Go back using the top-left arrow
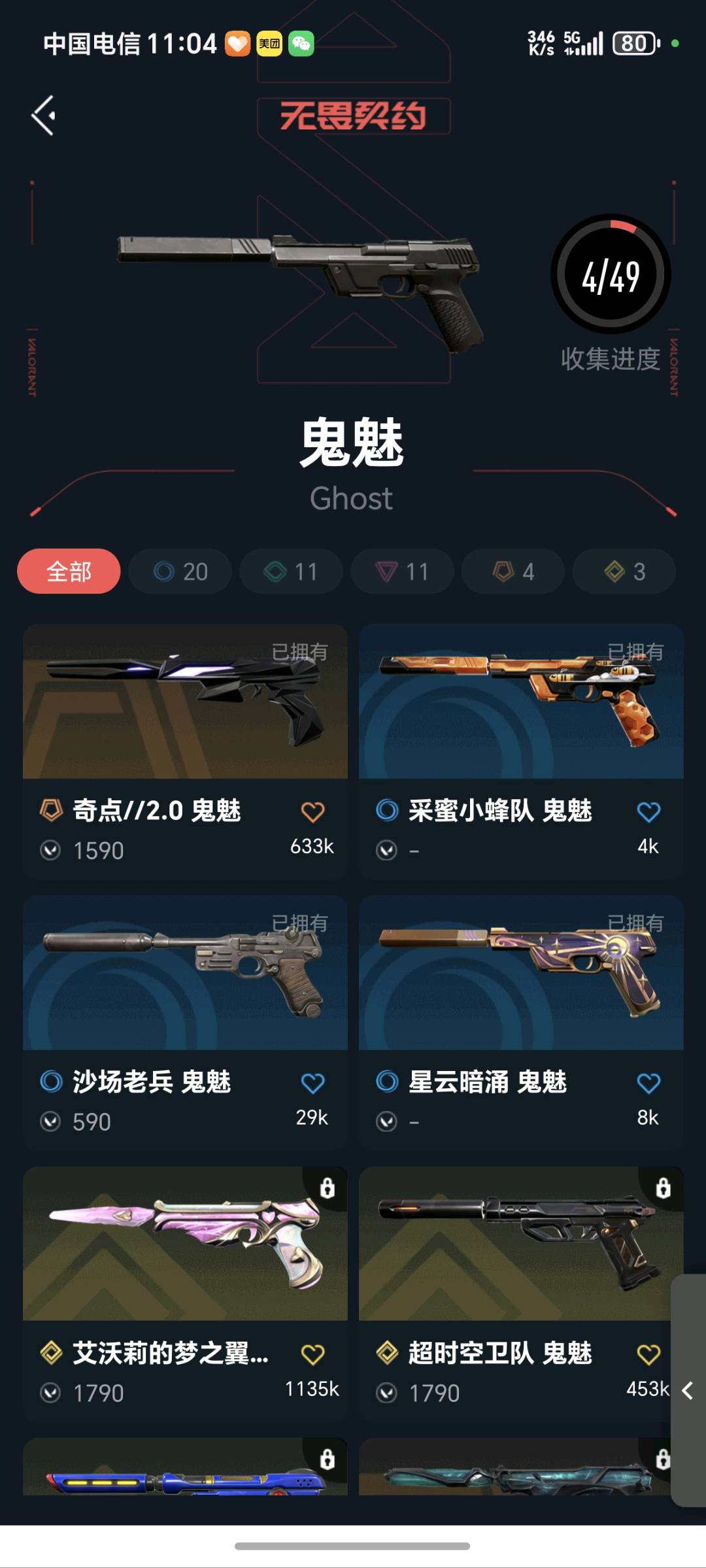 tap(44, 116)
